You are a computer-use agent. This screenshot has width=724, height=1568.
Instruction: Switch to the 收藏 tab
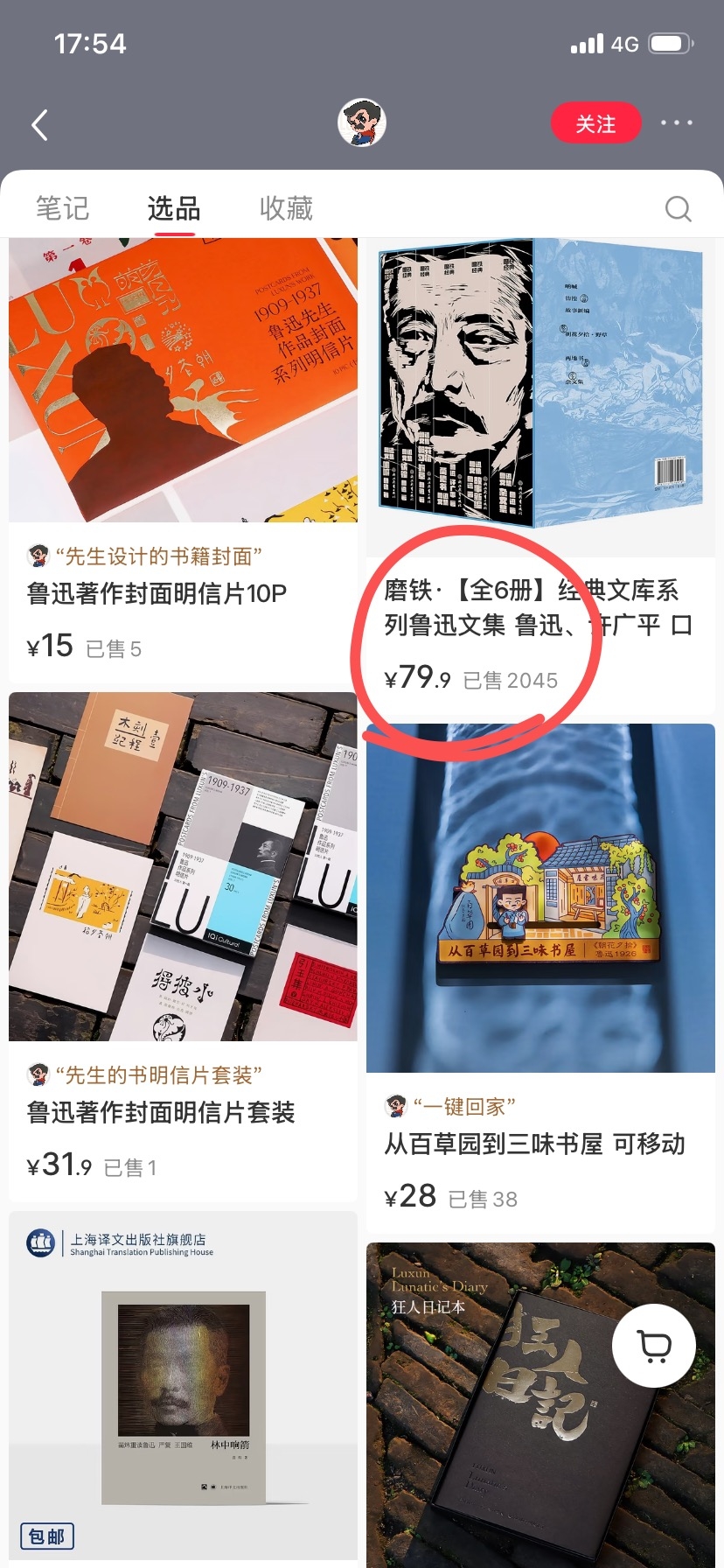point(286,208)
